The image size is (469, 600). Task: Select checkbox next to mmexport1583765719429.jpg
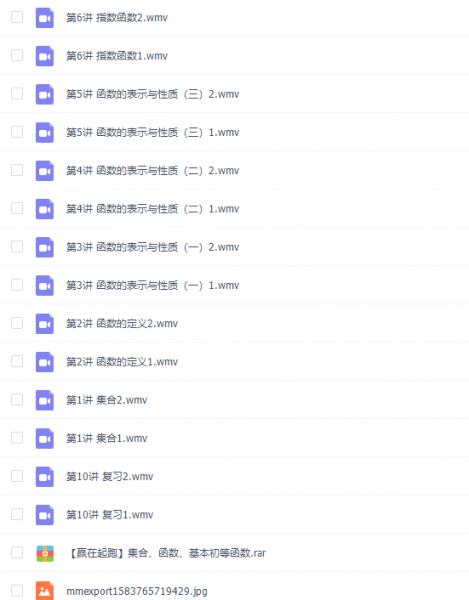point(17,590)
